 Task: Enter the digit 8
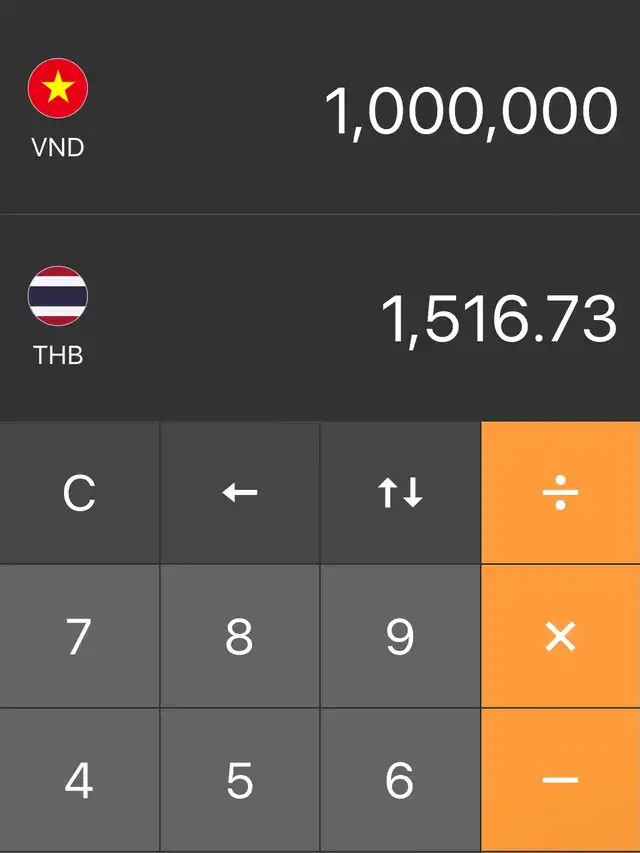pyautogui.click(x=240, y=636)
